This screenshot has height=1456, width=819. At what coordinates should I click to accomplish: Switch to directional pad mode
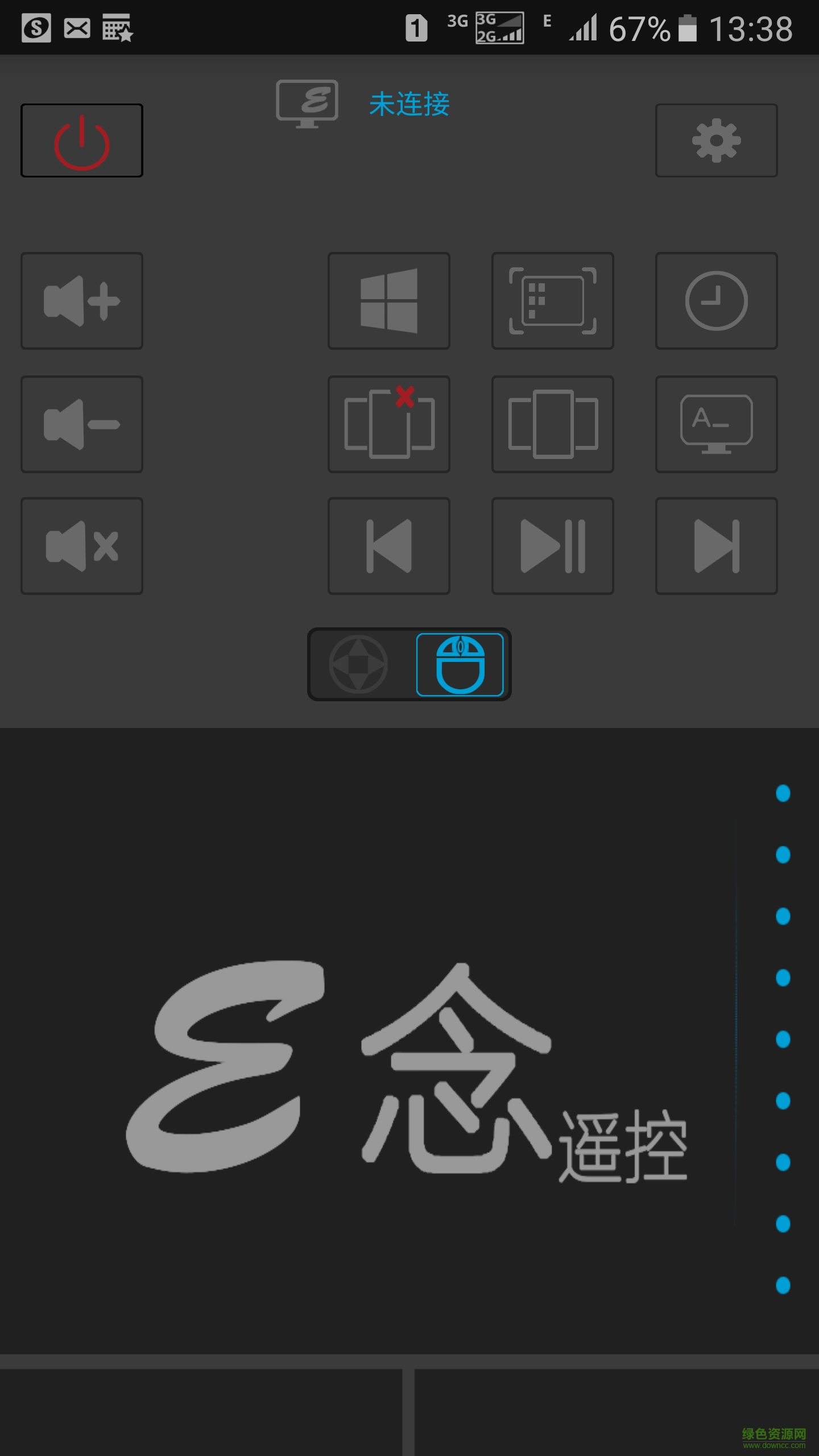pos(358,664)
